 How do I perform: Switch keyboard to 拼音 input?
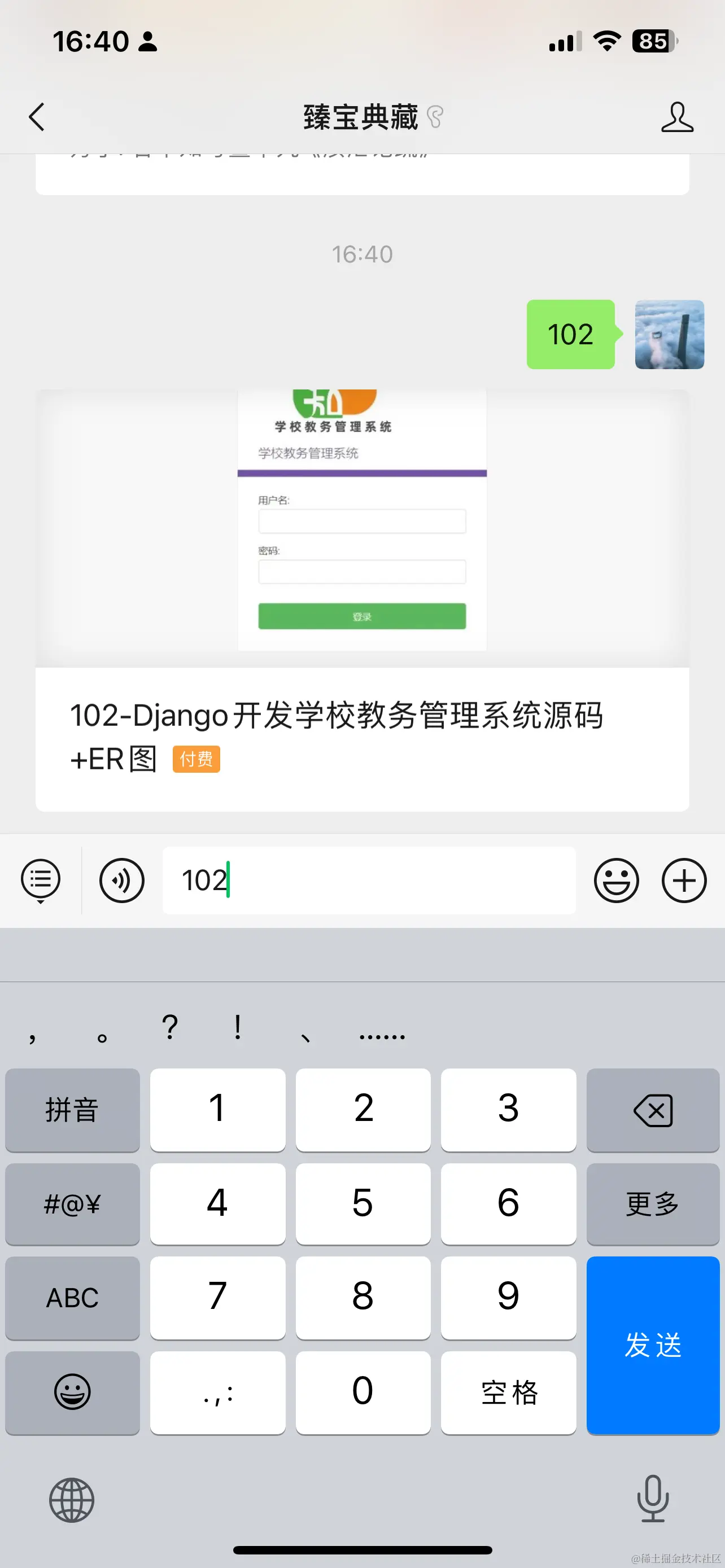tap(72, 1110)
